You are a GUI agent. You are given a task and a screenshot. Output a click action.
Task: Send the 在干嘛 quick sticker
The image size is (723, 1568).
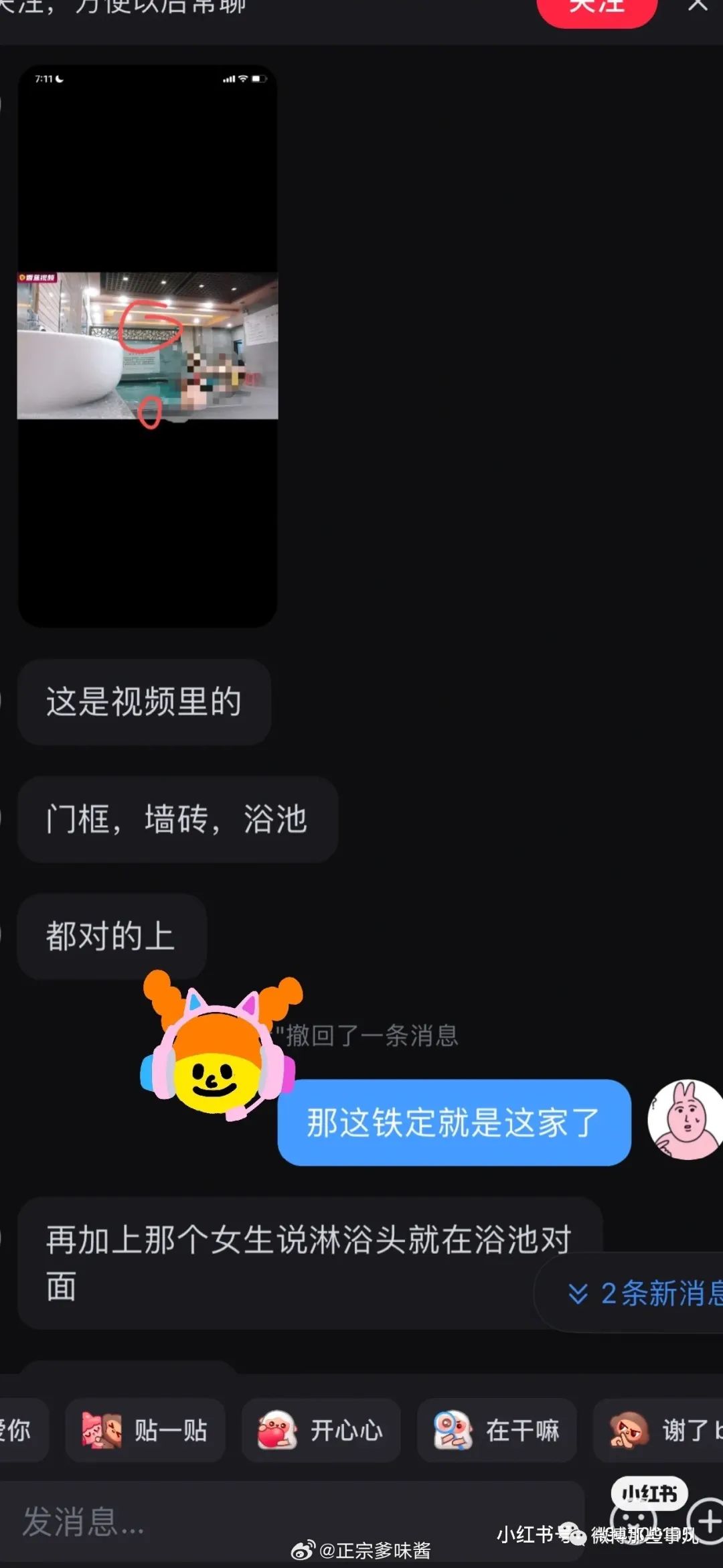pos(497,1430)
